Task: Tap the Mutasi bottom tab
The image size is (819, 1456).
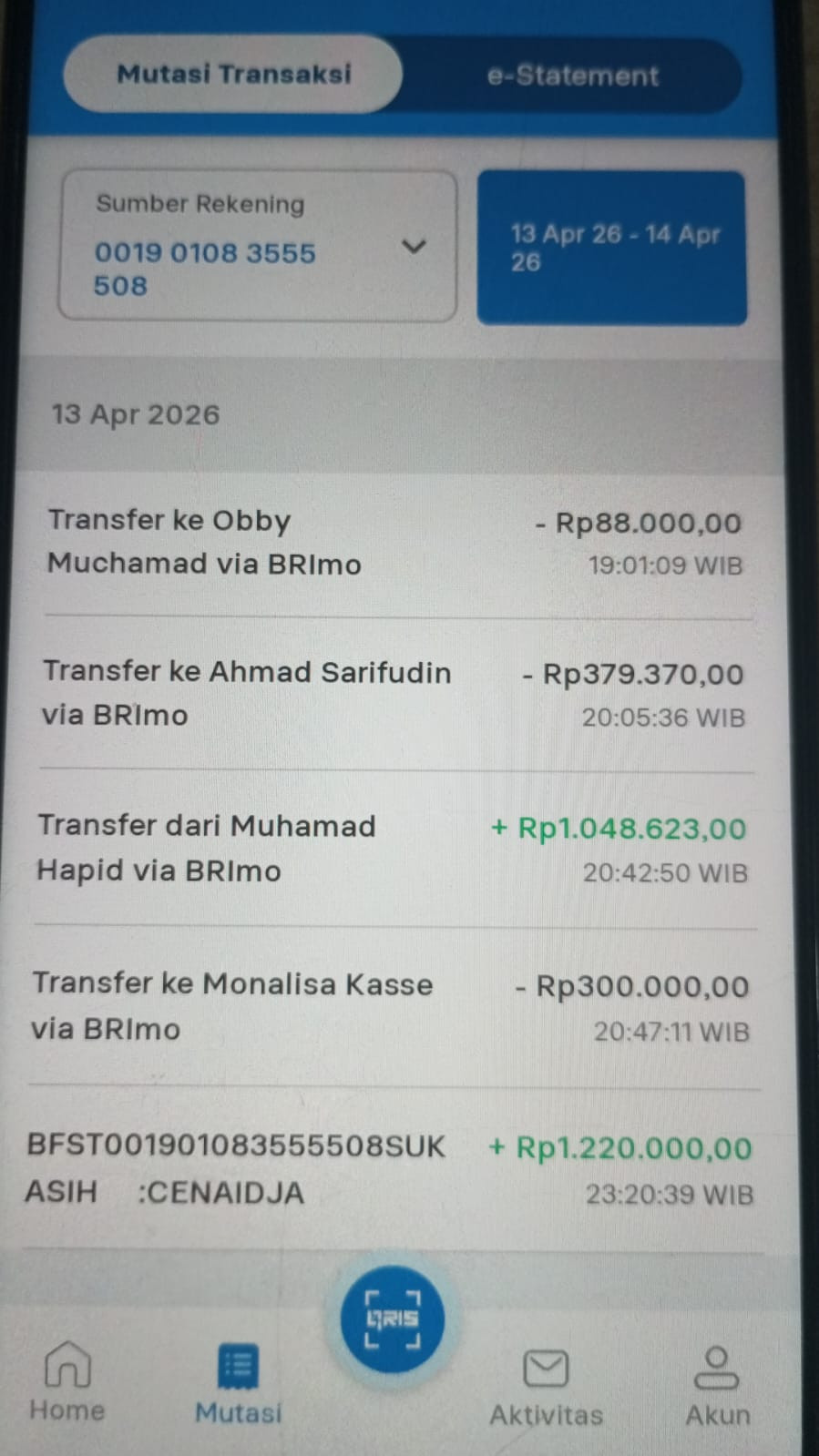Action: point(238,1384)
